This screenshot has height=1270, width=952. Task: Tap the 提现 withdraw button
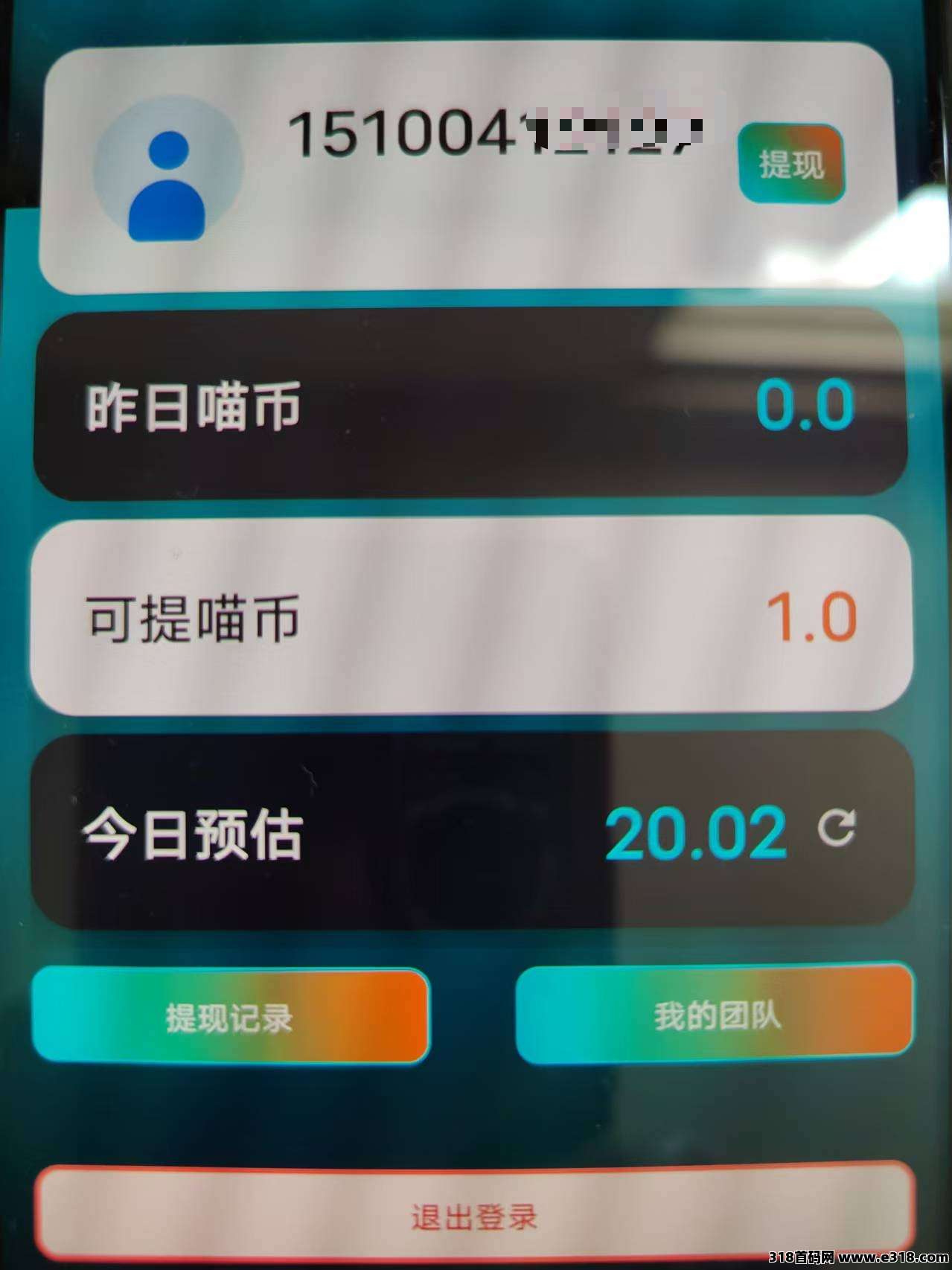point(790,164)
